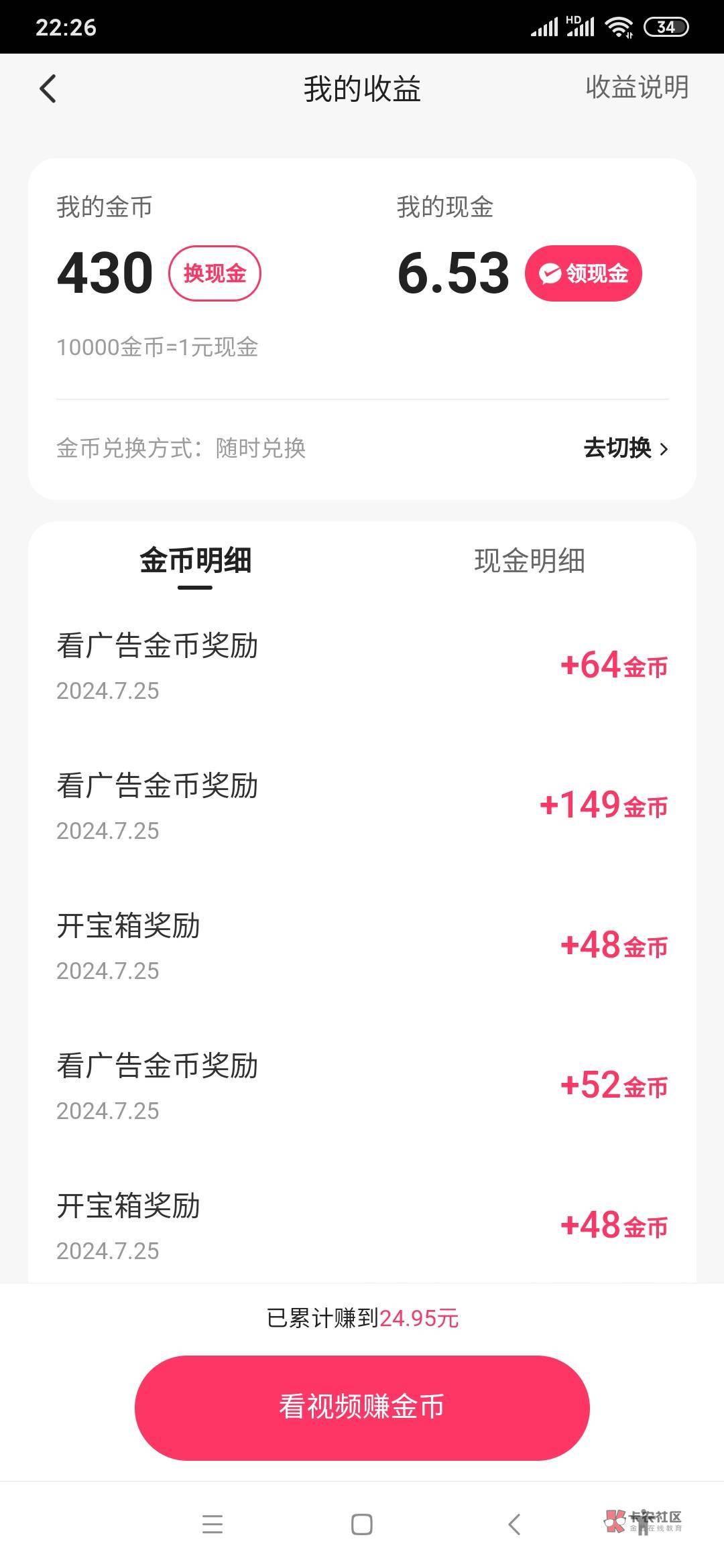Go back using the top-left arrow

click(48, 88)
